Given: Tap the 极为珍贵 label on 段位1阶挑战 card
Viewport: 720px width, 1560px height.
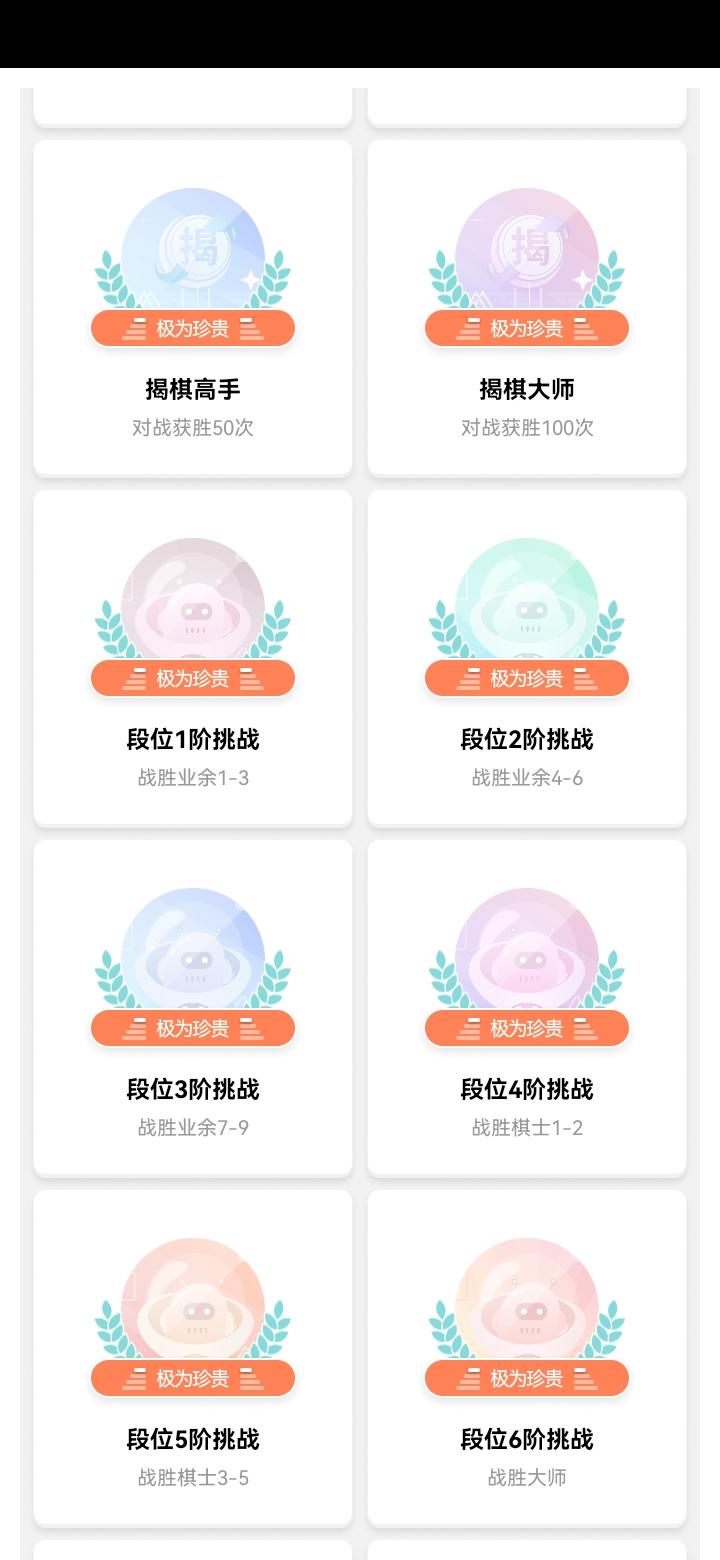Looking at the screenshot, I should [193, 678].
